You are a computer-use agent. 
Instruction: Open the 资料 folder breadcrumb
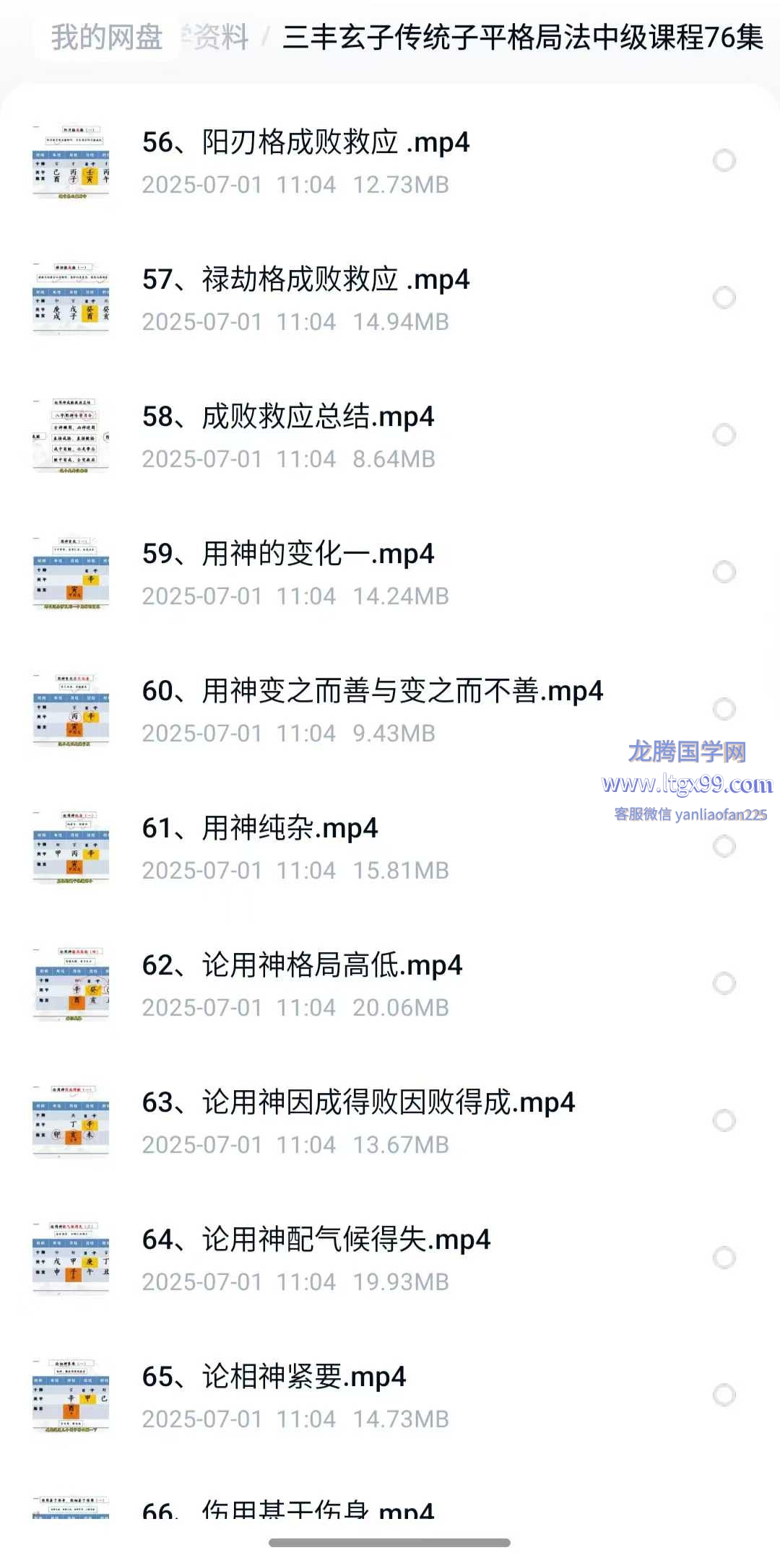coord(219,37)
